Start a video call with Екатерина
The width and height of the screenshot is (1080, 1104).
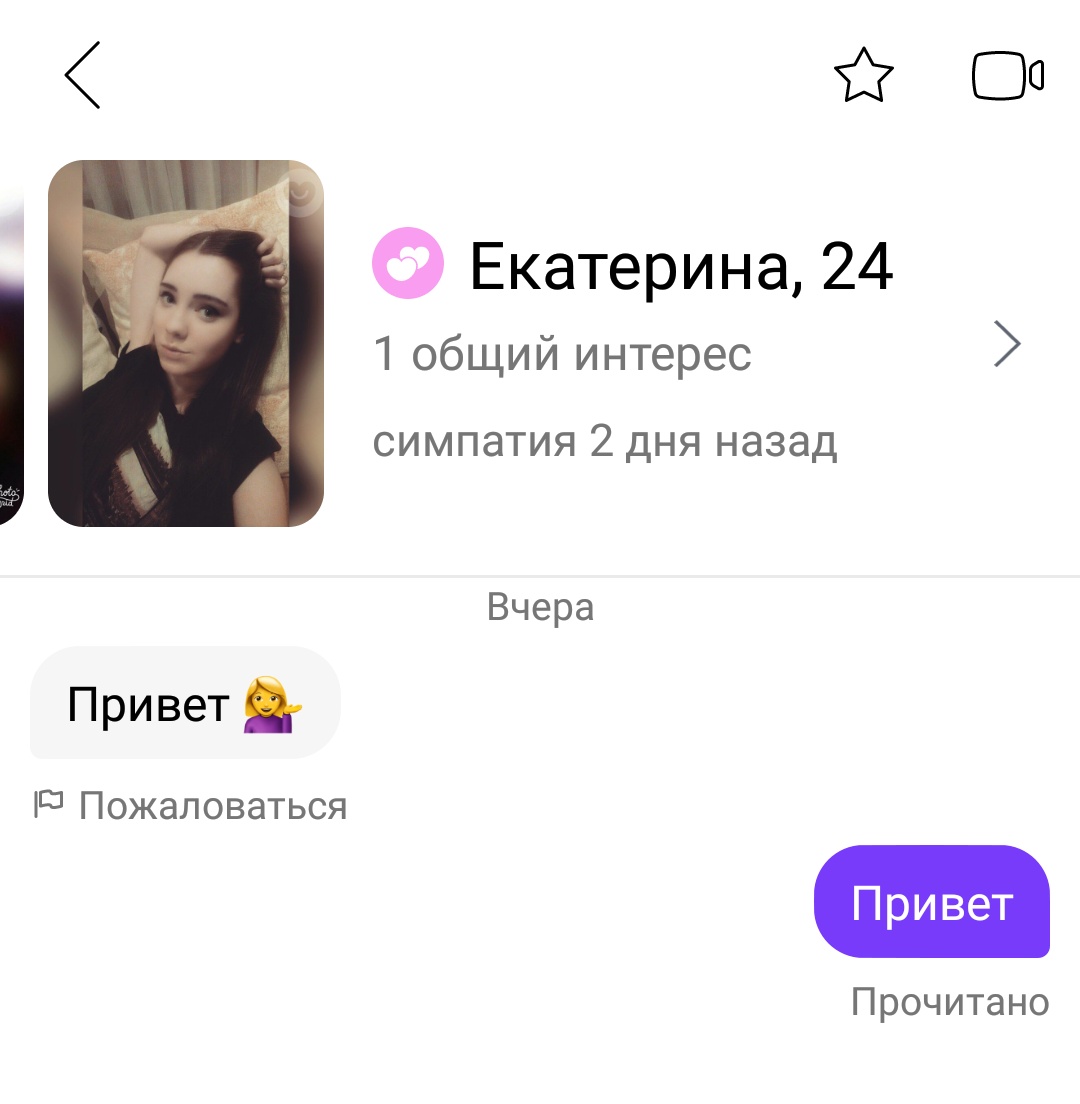point(1007,76)
